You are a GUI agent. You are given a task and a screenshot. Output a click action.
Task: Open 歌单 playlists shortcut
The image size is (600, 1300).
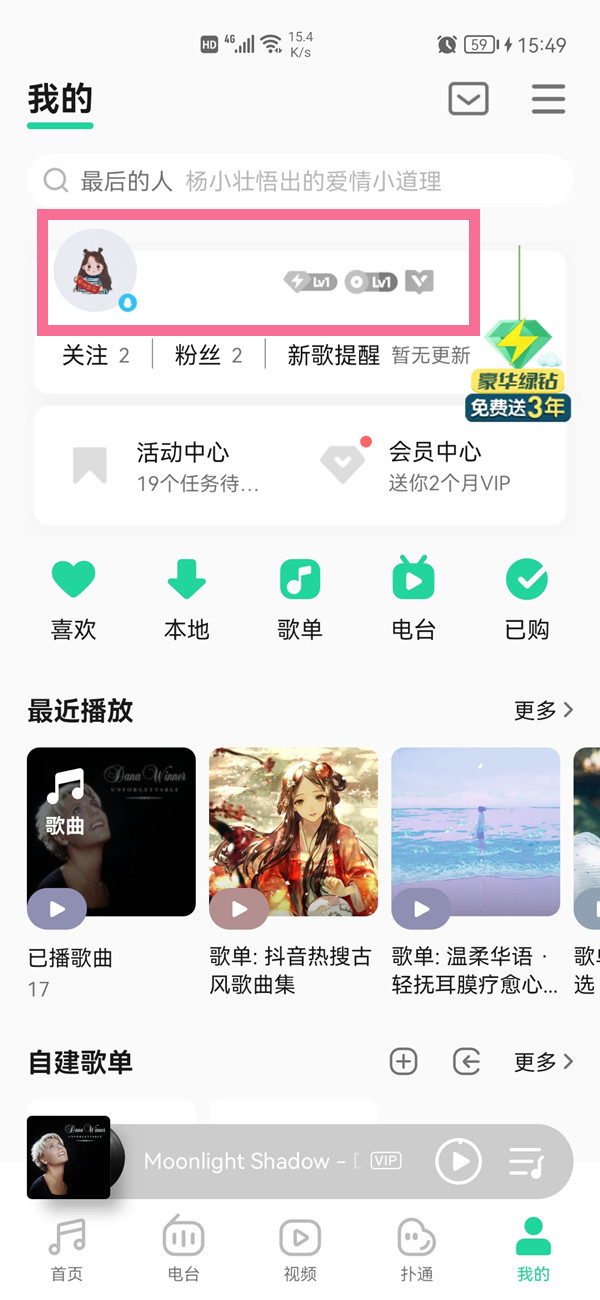point(300,598)
